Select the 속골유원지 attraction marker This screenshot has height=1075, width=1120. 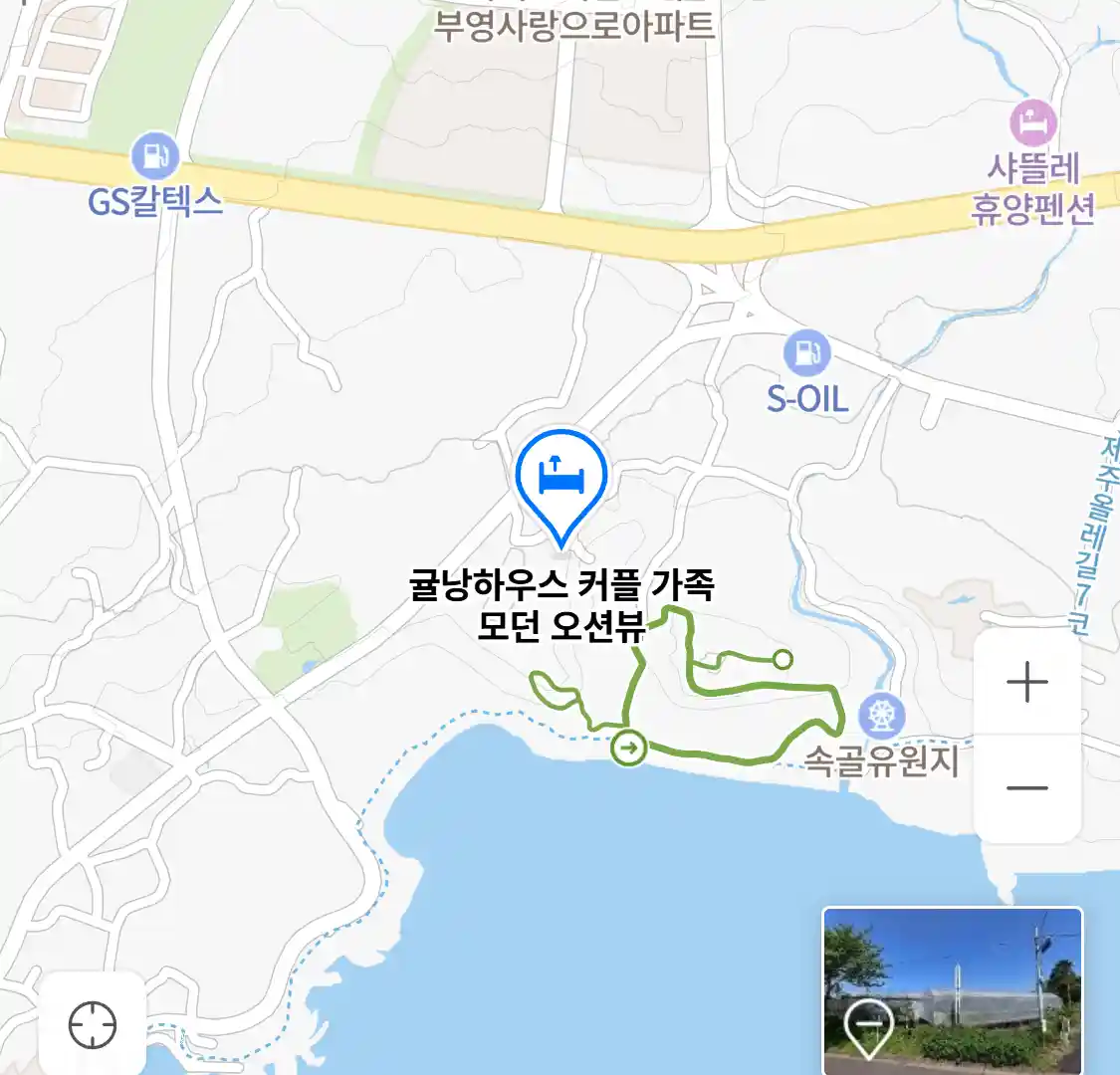click(881, 717)
